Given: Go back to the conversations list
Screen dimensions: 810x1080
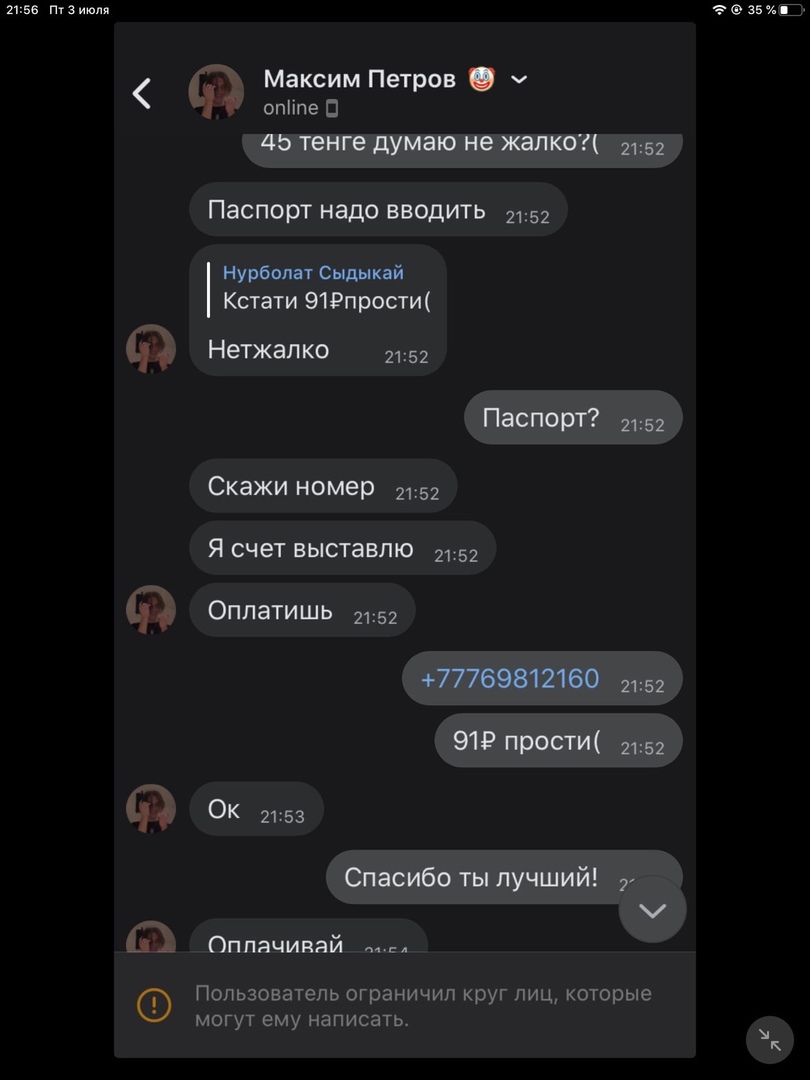Looking at the screenshot, I should (x=143, y=93).
